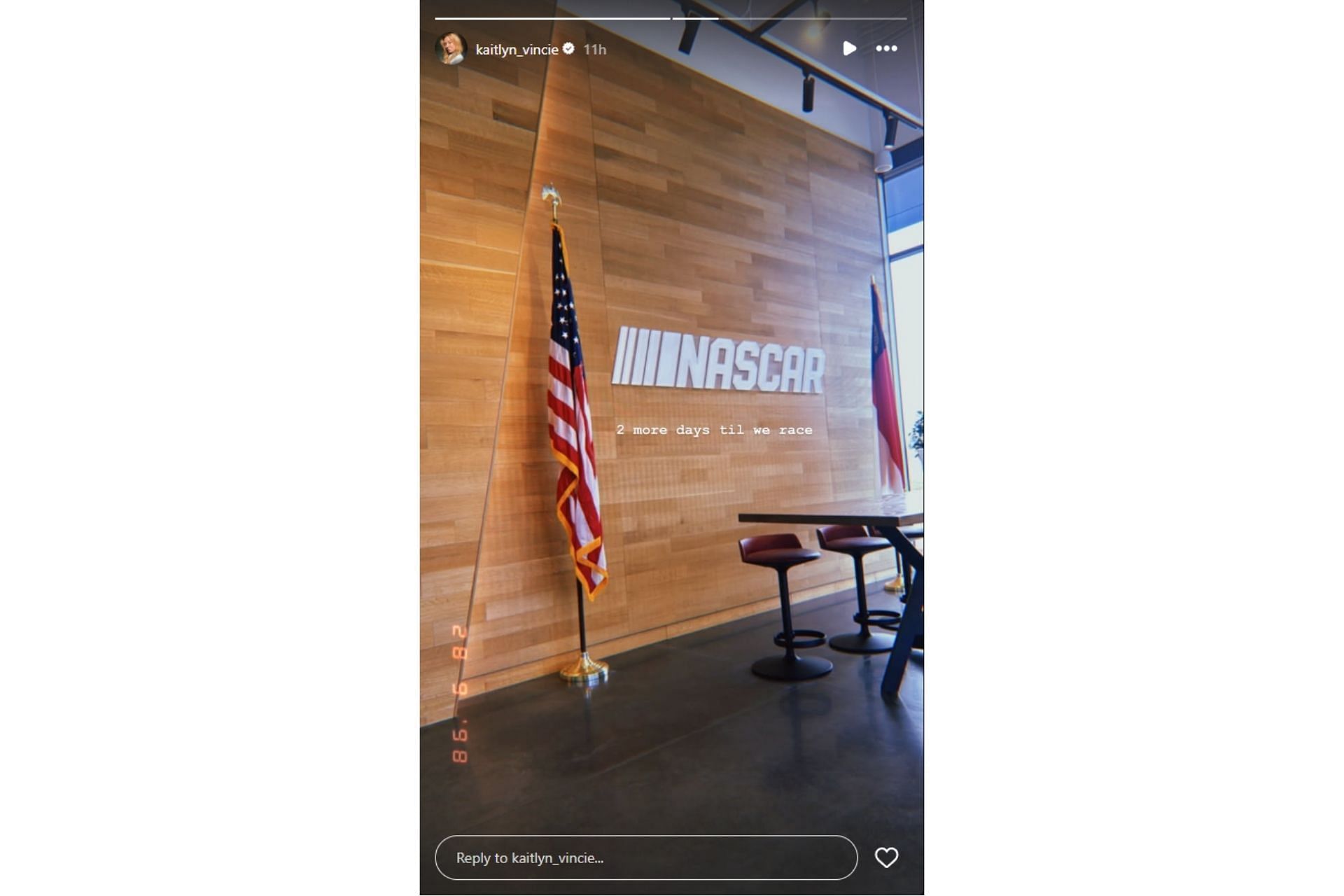Open kaitlyn_vincie's profile picture

click(x=451, y=49)
